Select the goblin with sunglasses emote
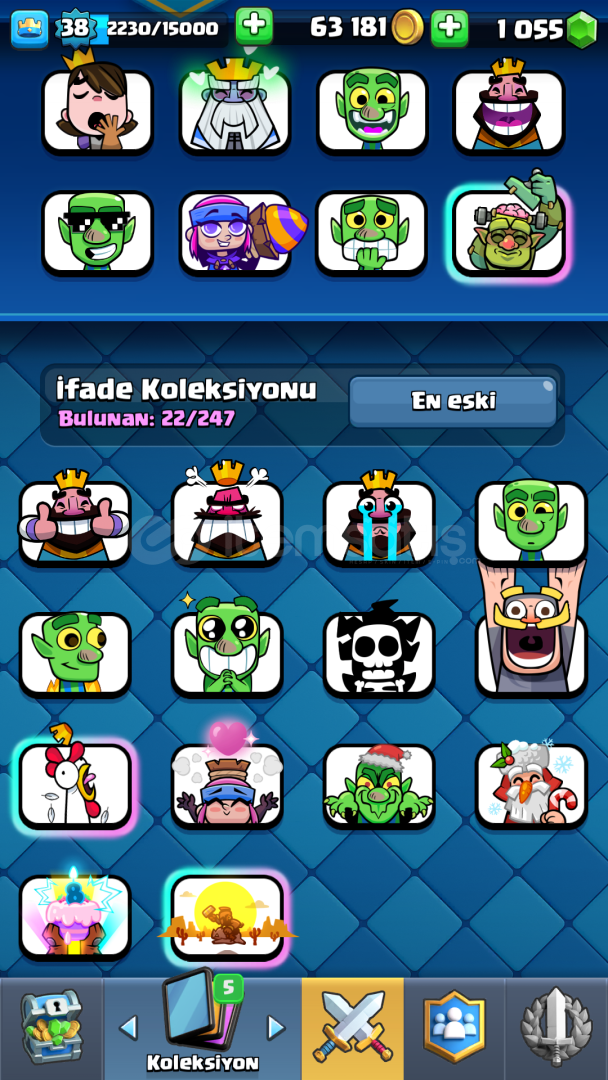The image size is (608, 1080). coord(97,233)
